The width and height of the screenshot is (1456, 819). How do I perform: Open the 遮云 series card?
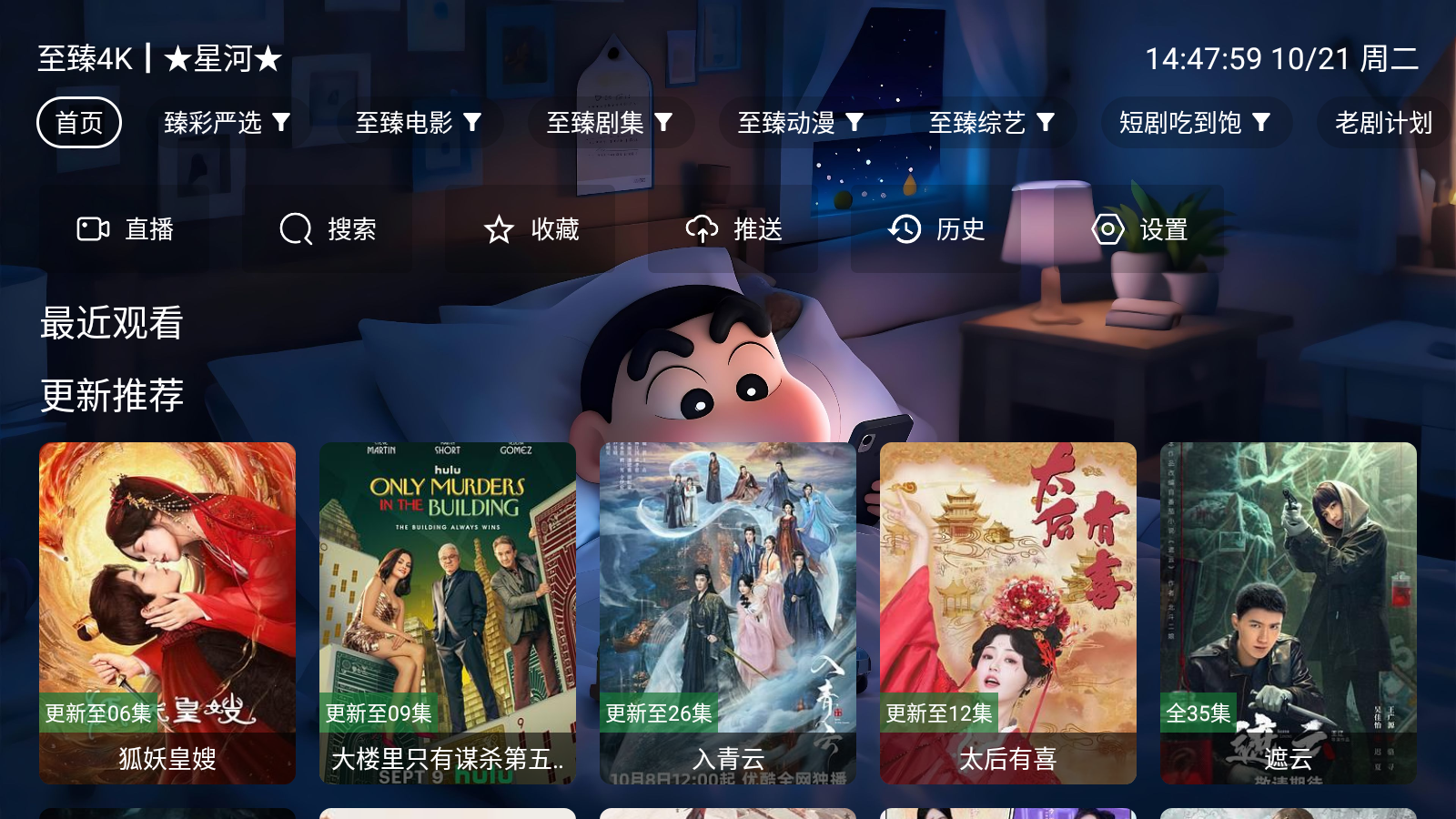tap(1289, 612)
